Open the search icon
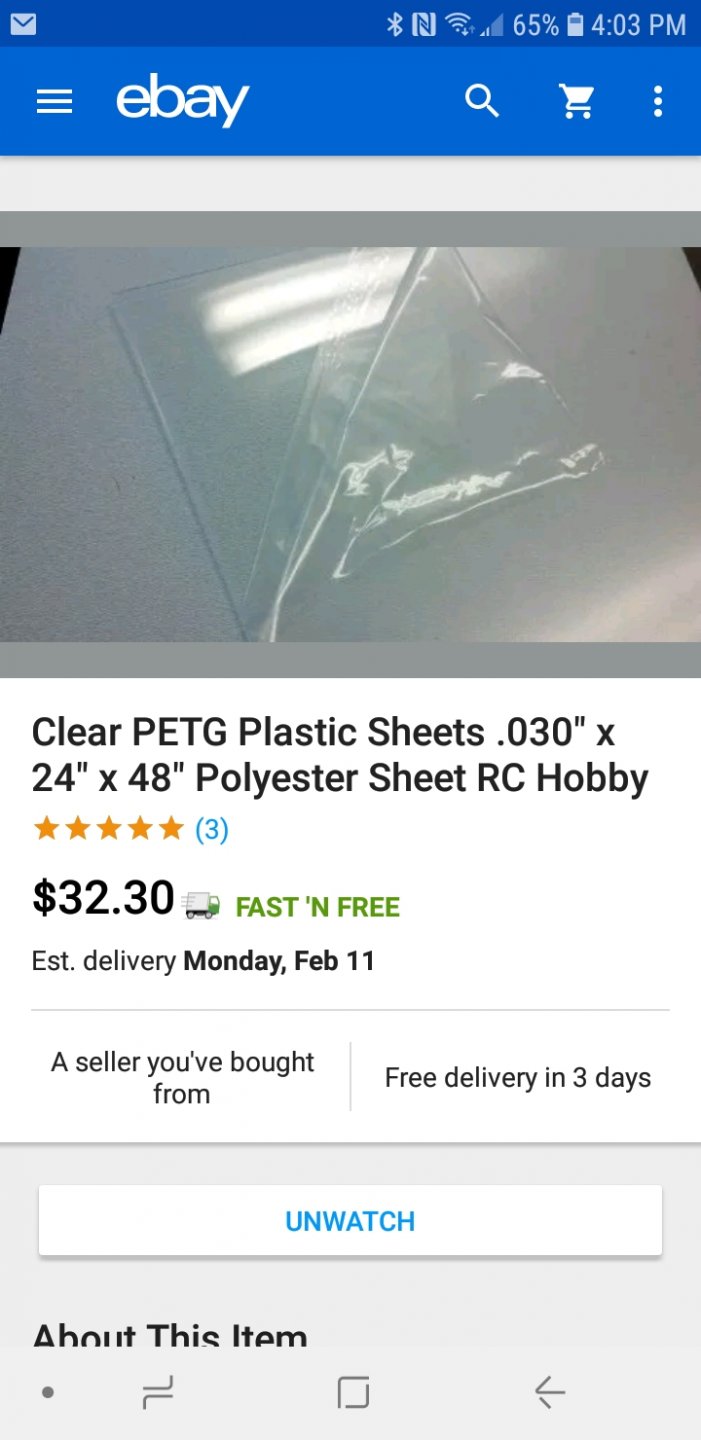This screenshot has height=1440, width=701. 482,101
